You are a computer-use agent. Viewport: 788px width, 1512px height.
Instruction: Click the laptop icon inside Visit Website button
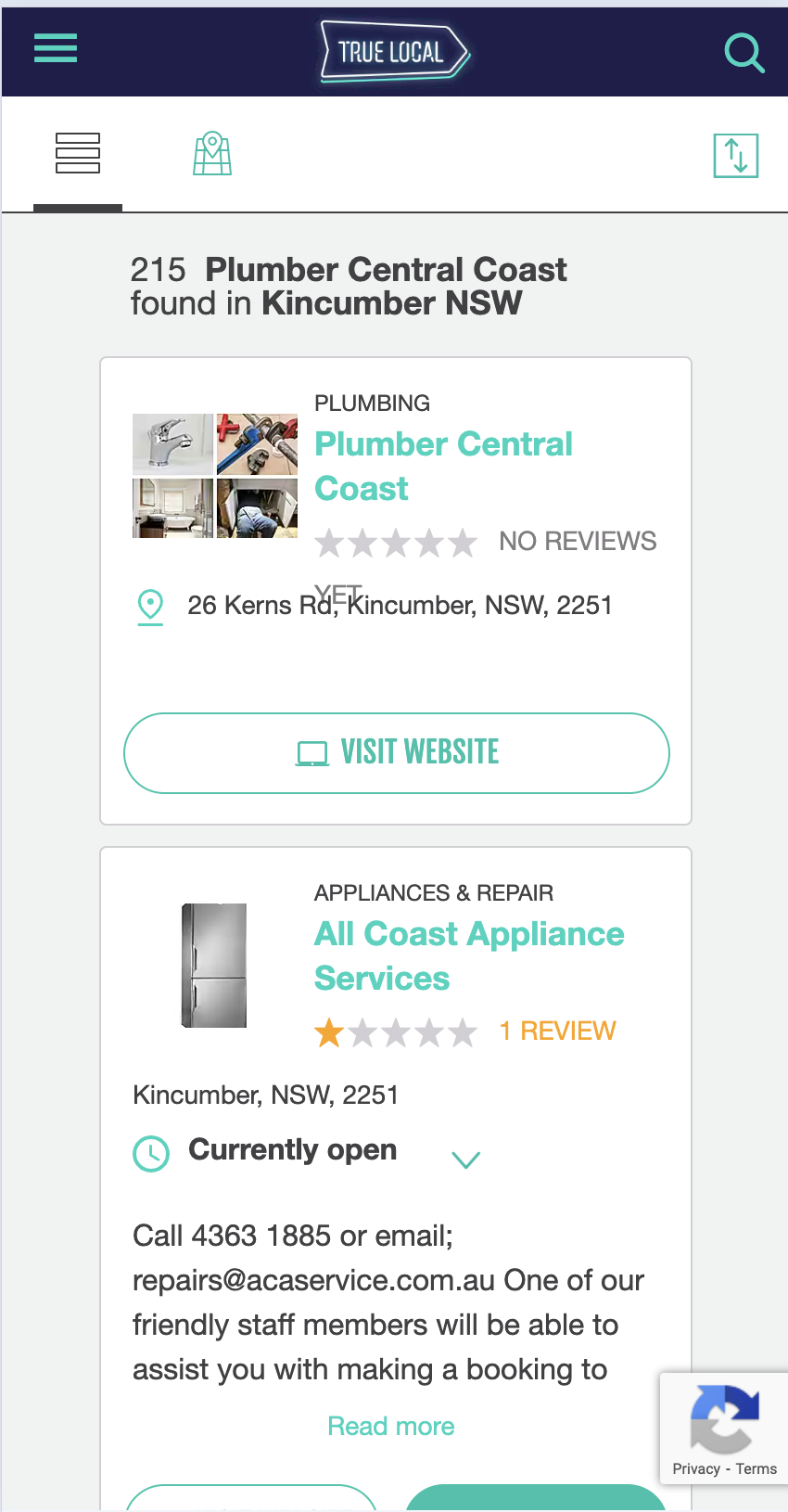(312, 752)
